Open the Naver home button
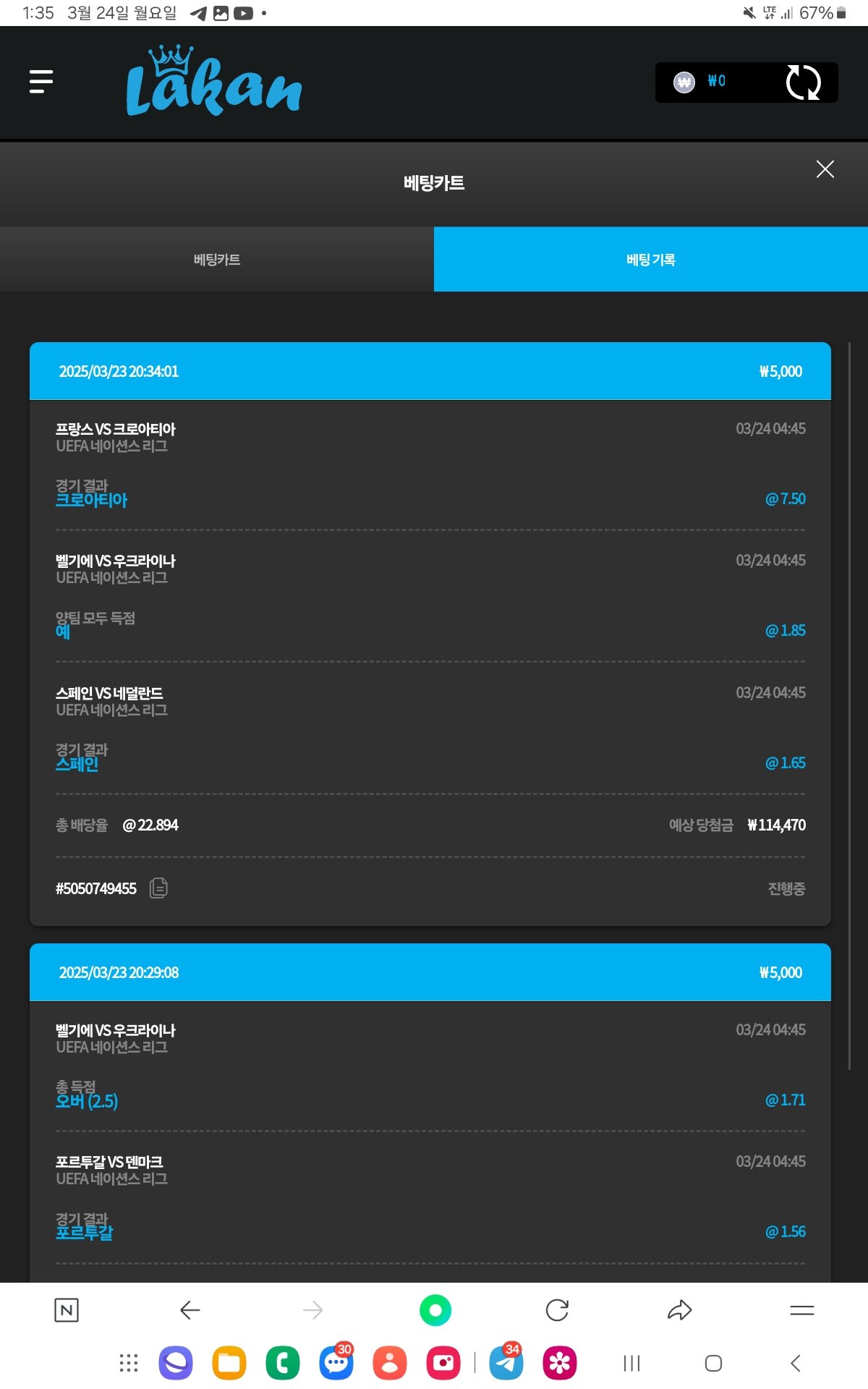This screenshot has width=868, height=1389. [x=67, y=1310]
